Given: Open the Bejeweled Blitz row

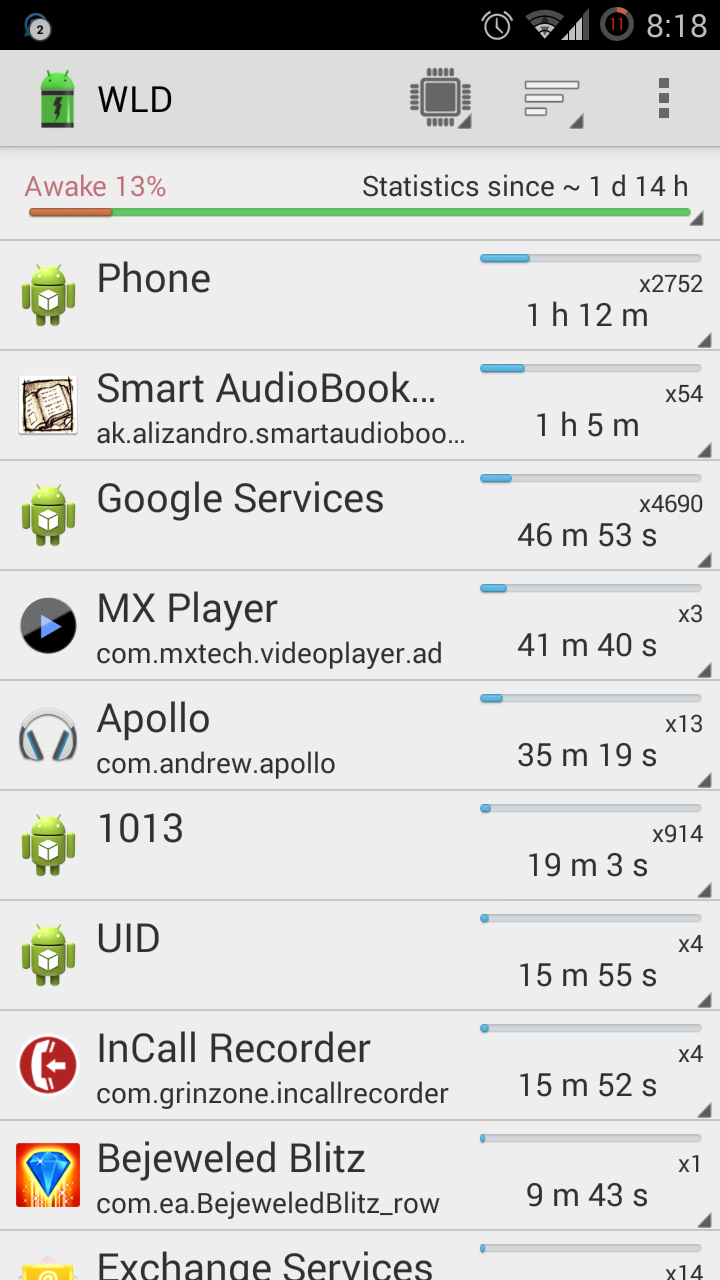Looking at the screenshot, I should tap(360, 1175).
